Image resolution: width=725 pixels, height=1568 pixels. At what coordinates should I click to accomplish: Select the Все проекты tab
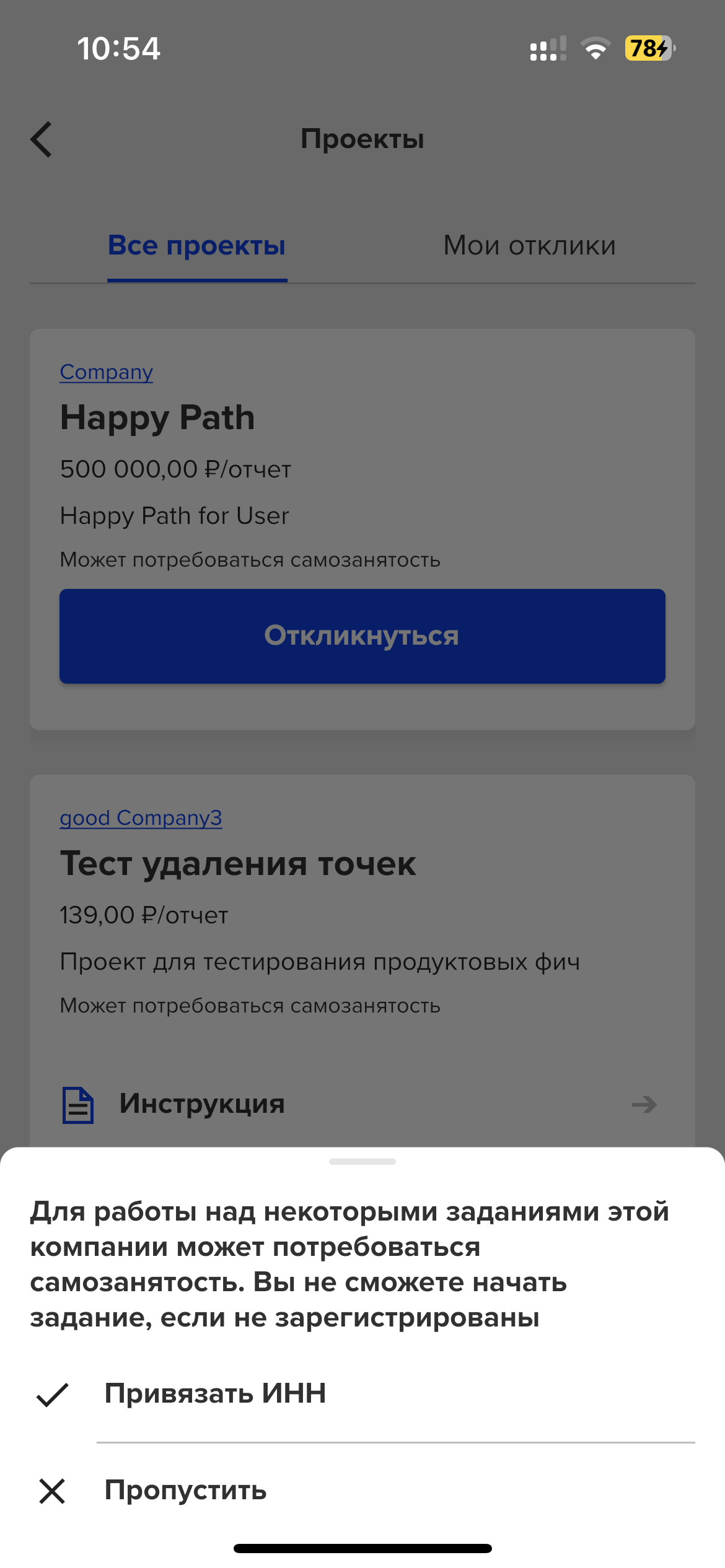196,246
